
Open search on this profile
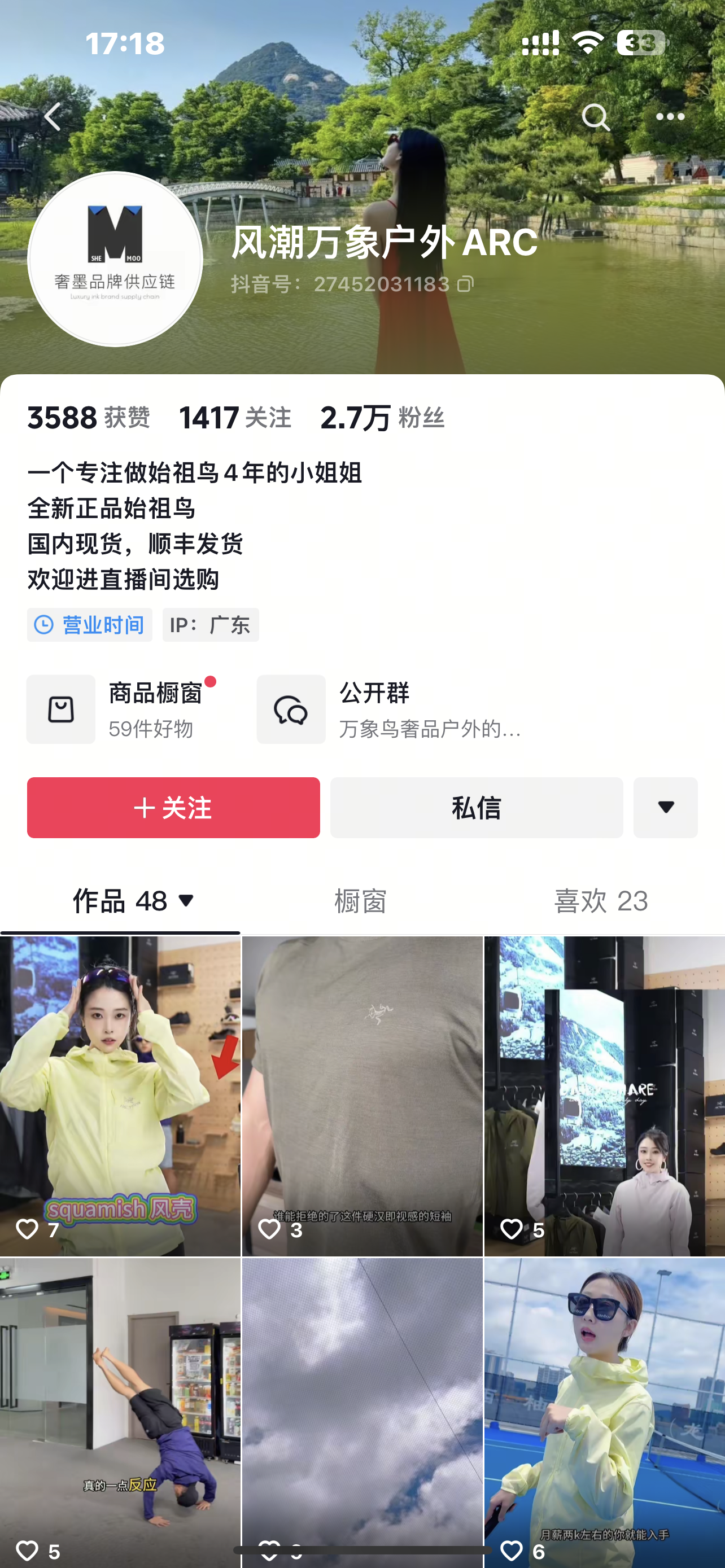pos(595,117)
